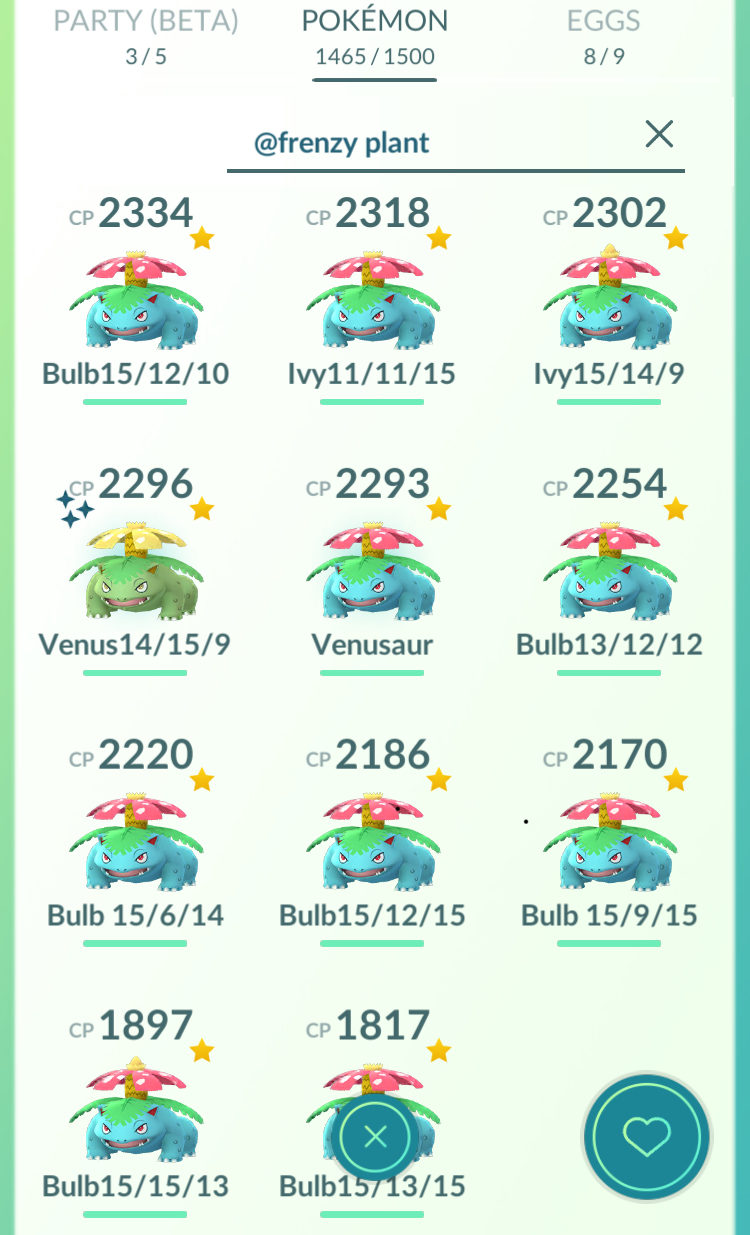Open Venusaur named Bulb 15/9/15
This screenshot has width=750, height=1235.
pos(609,842)
